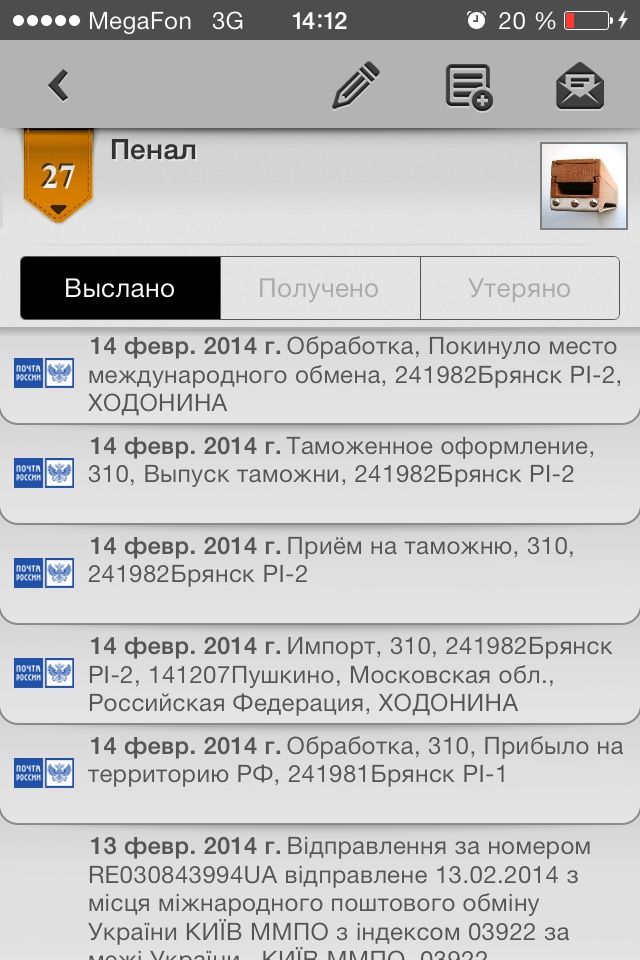Select the Выслано segment
This screenshot has height=960, width=640.
[120, 289]
